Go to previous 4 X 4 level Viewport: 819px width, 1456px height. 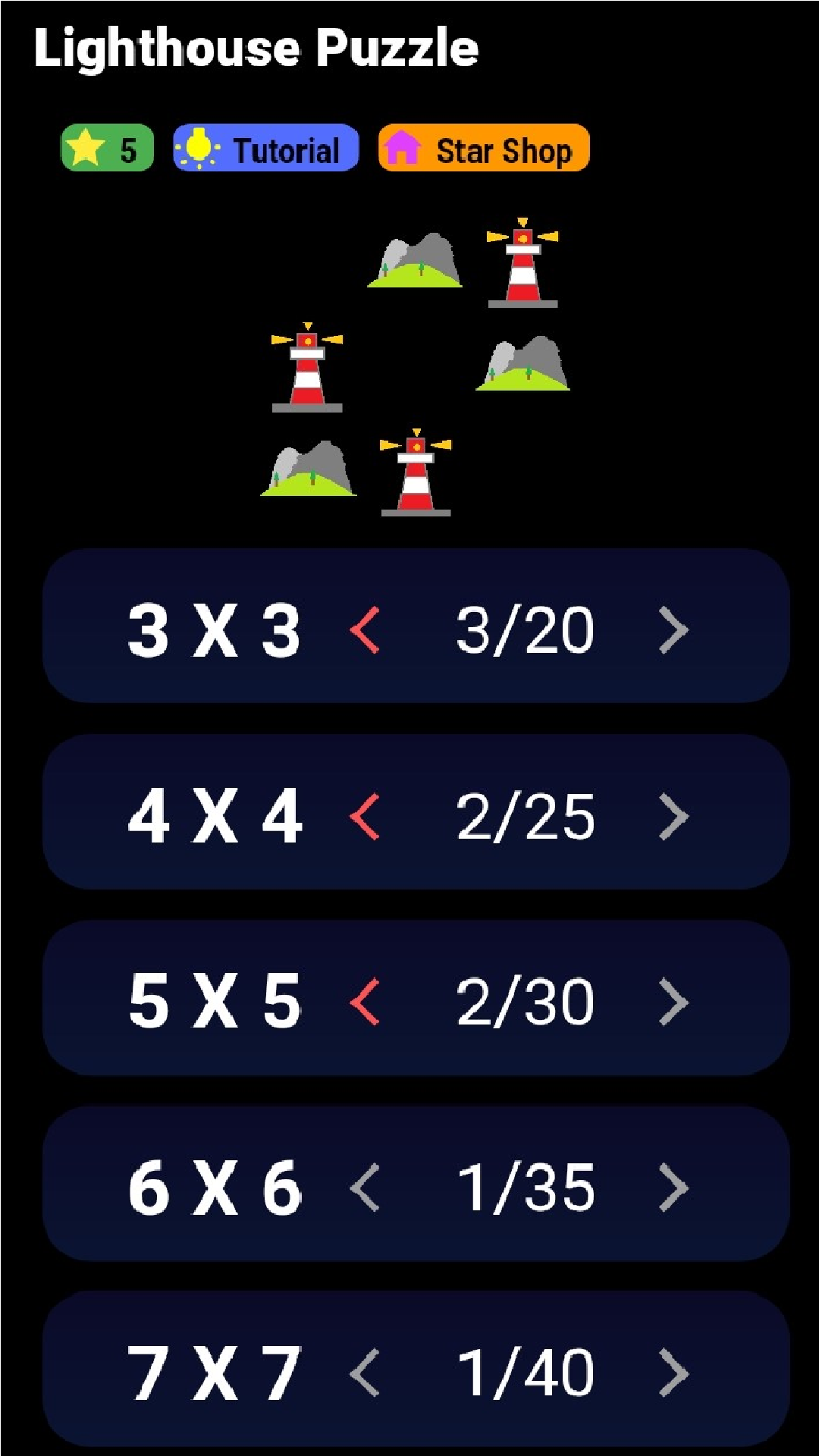coord(365,816)
